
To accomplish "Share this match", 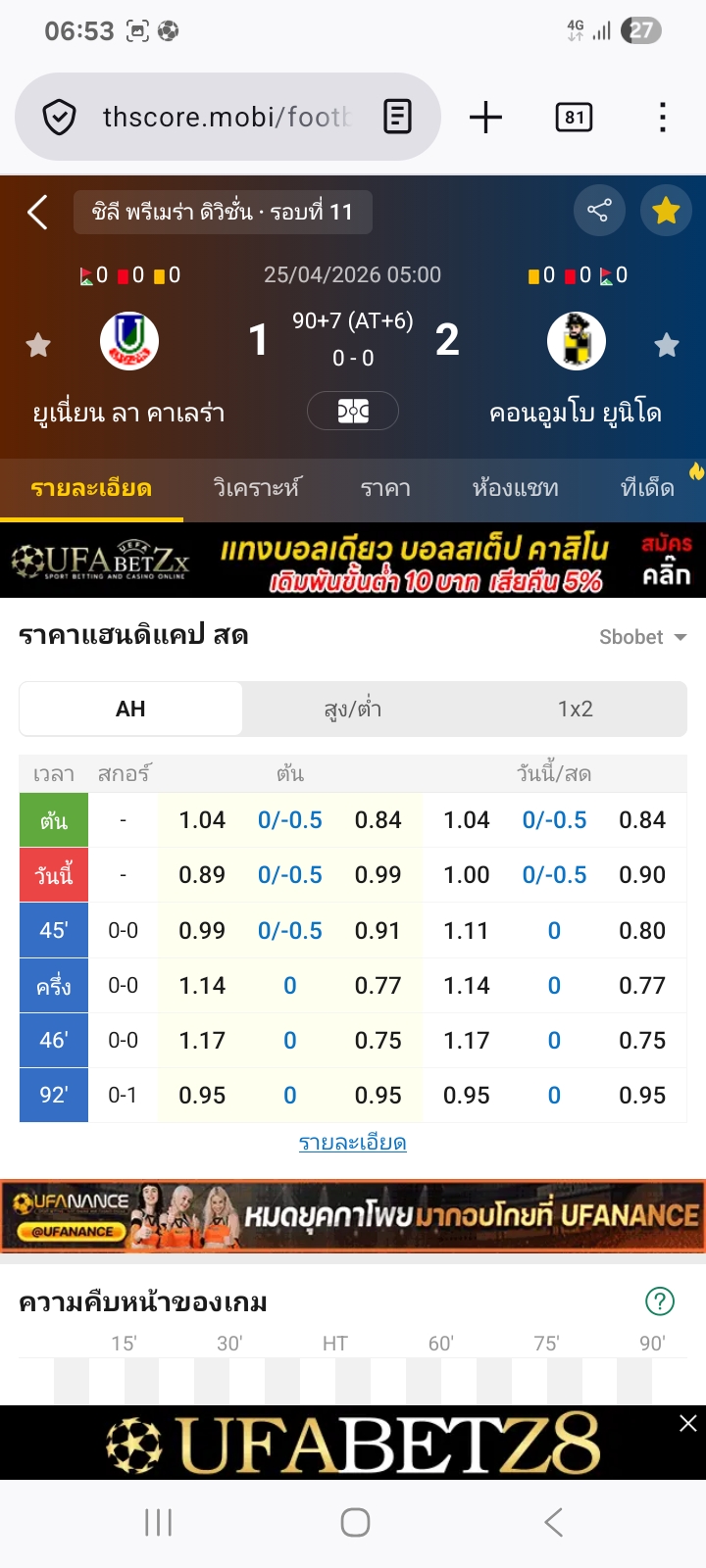I will [x=598, y=210].
